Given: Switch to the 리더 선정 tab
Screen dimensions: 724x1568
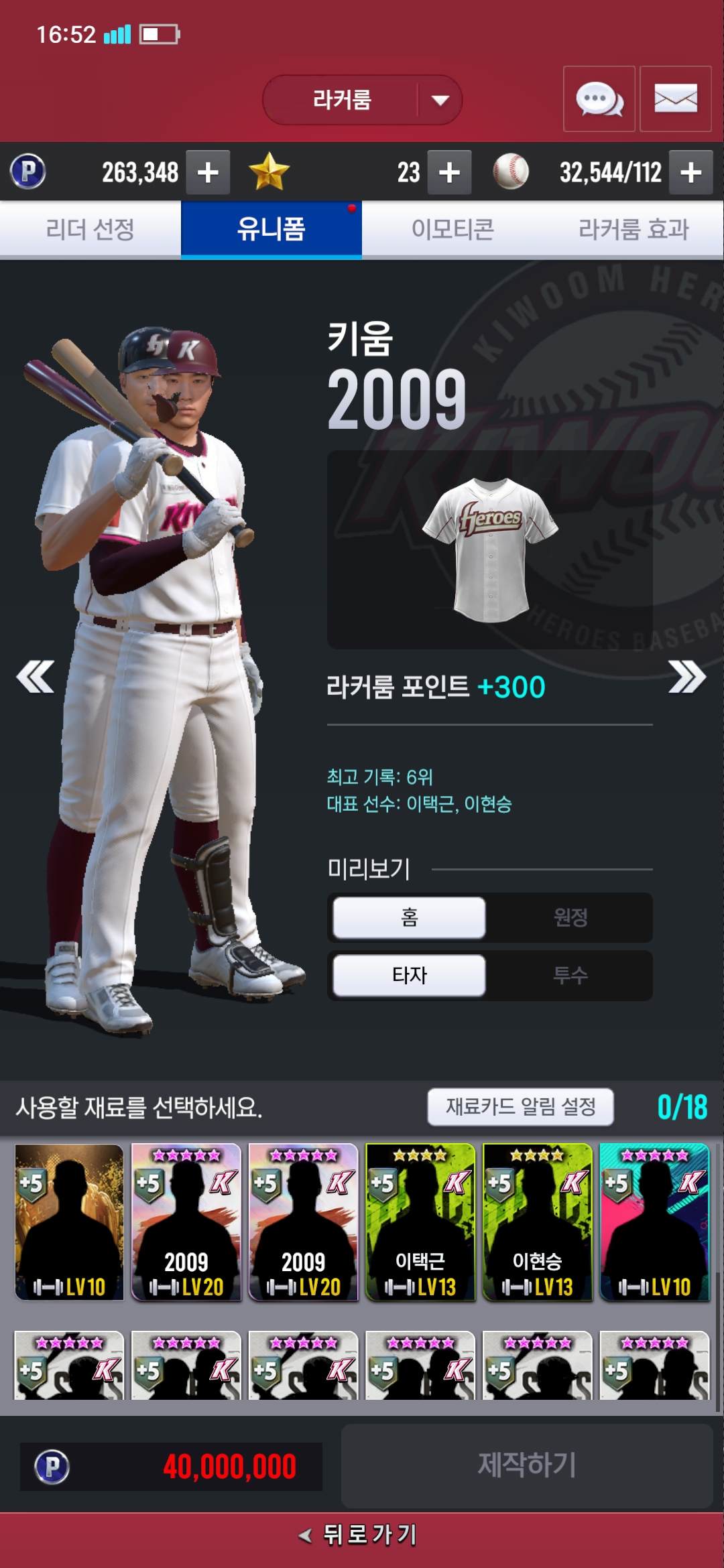Looking at the screenshot, I should [90, 229].
